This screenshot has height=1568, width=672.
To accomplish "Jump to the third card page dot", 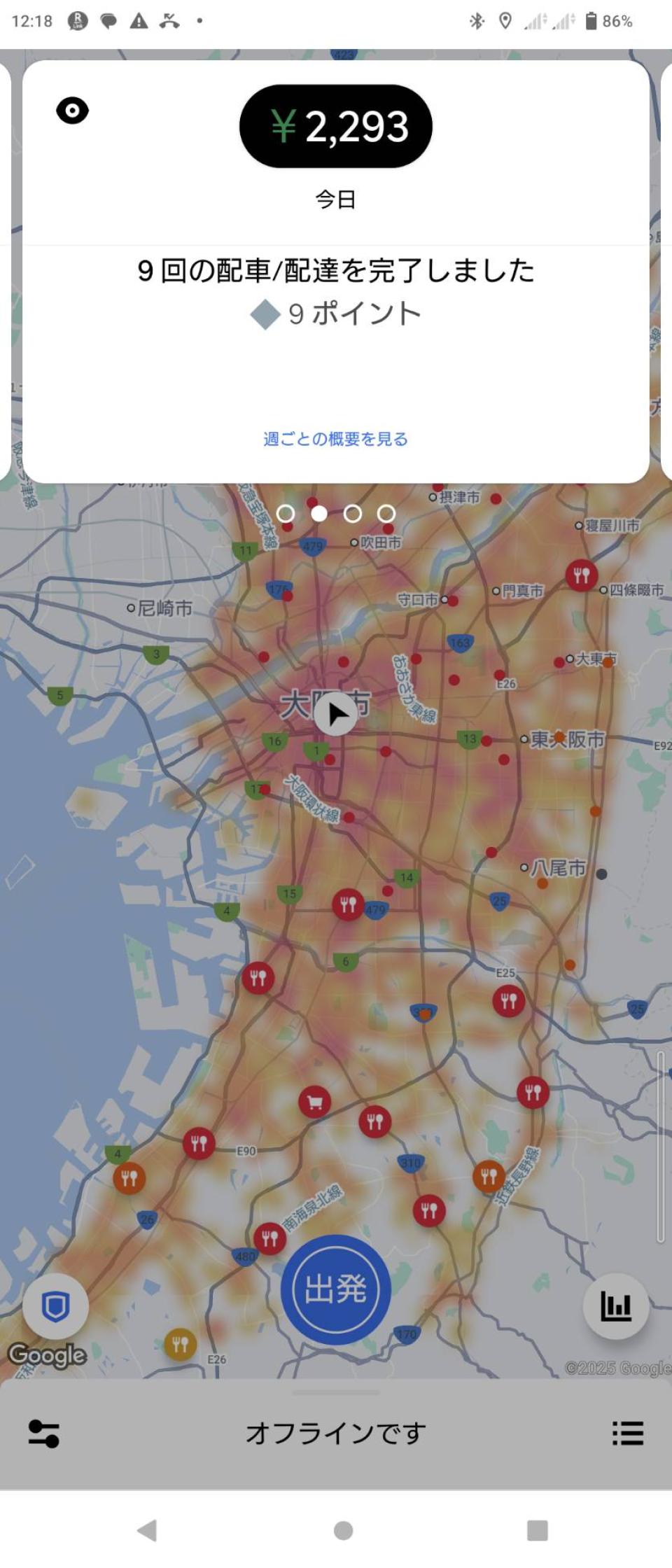I will 353,514.
